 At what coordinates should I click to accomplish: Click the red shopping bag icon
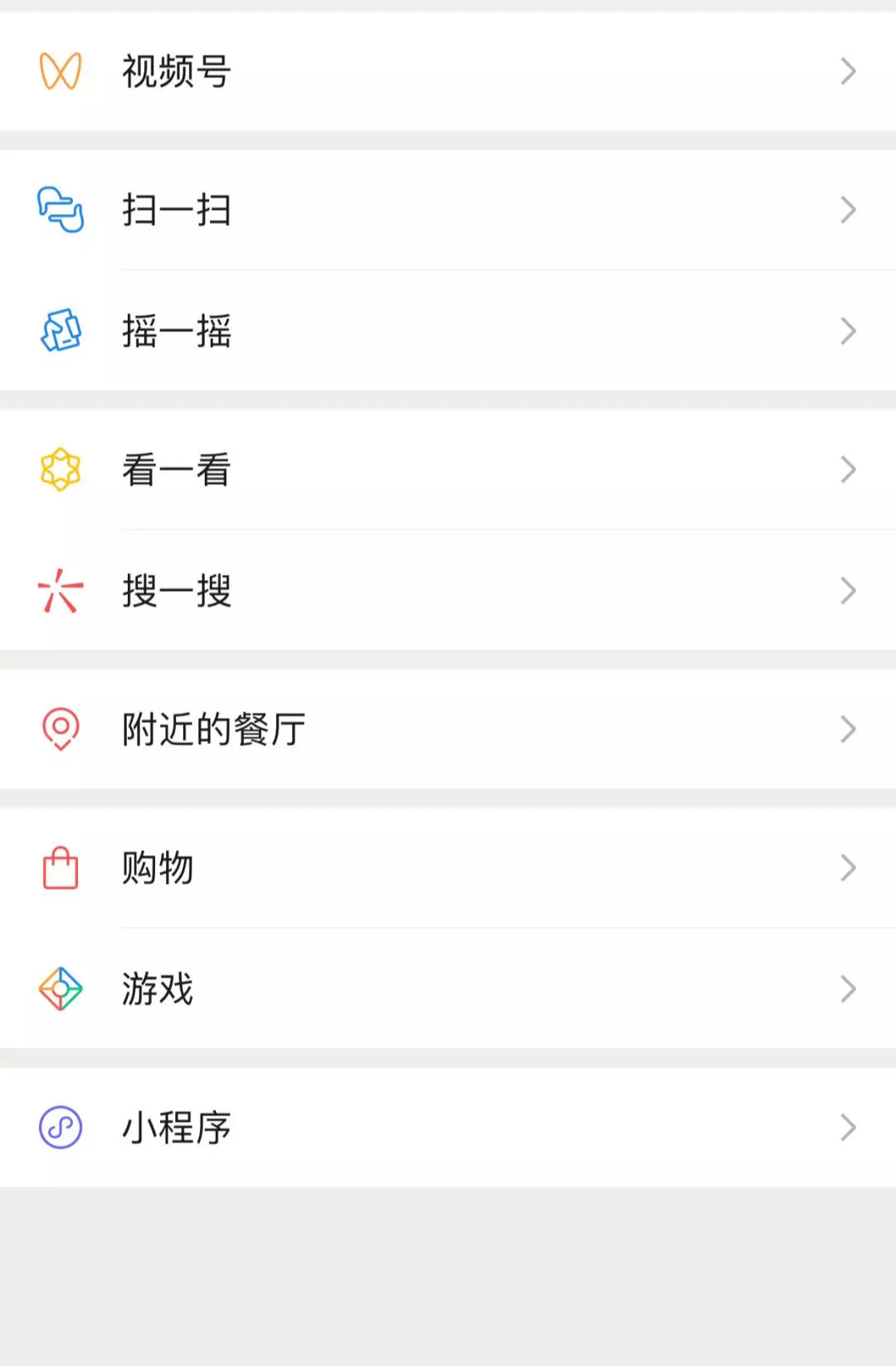(x=59, y=867)
